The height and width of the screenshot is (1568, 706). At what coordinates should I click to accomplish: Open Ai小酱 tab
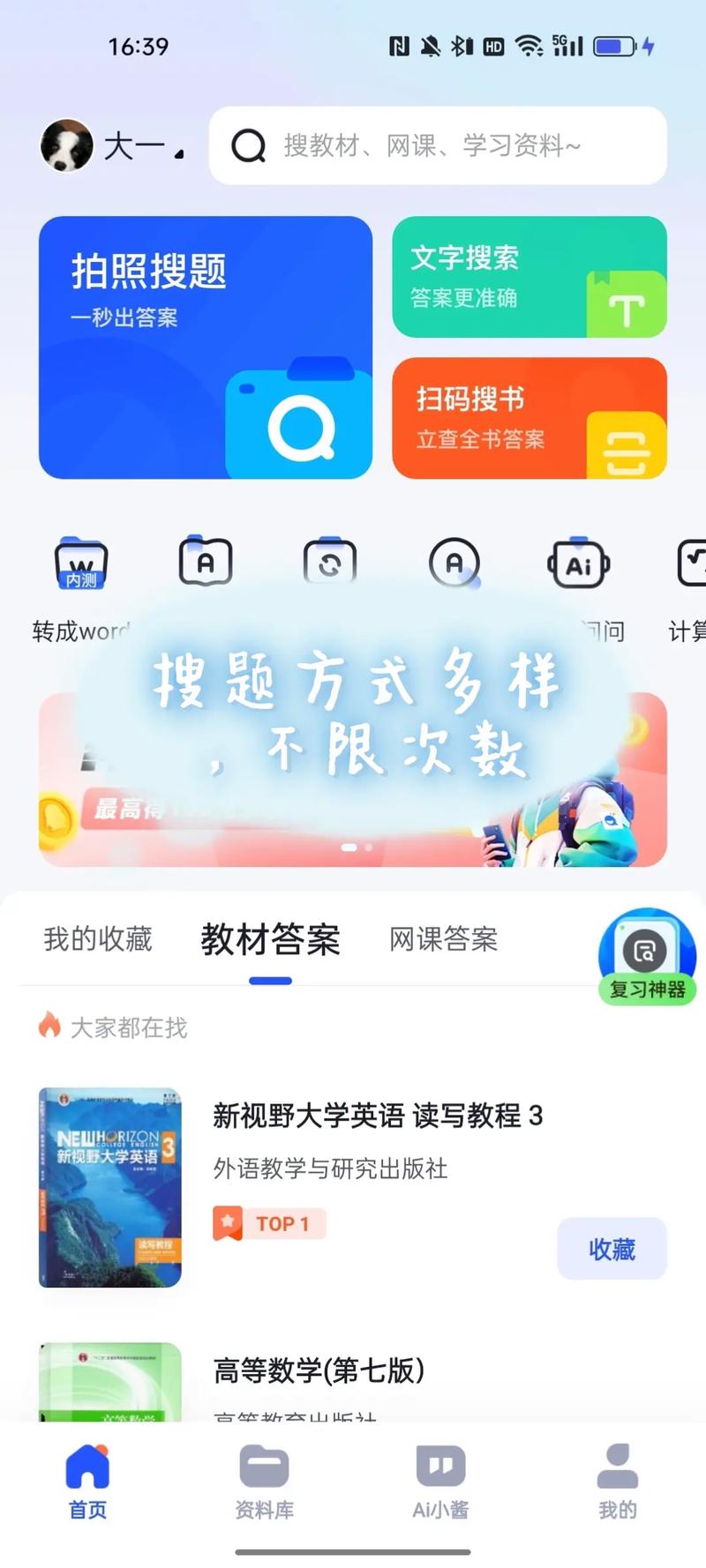(x=440, y=1482)
